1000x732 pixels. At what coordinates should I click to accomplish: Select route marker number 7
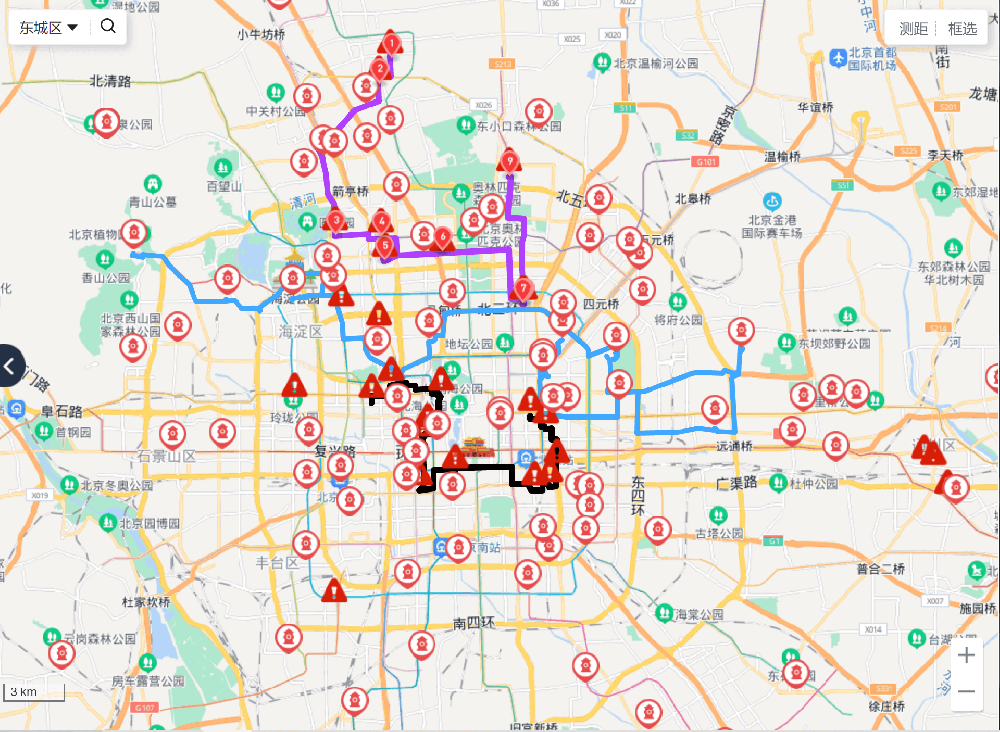[x=522, y=288]
